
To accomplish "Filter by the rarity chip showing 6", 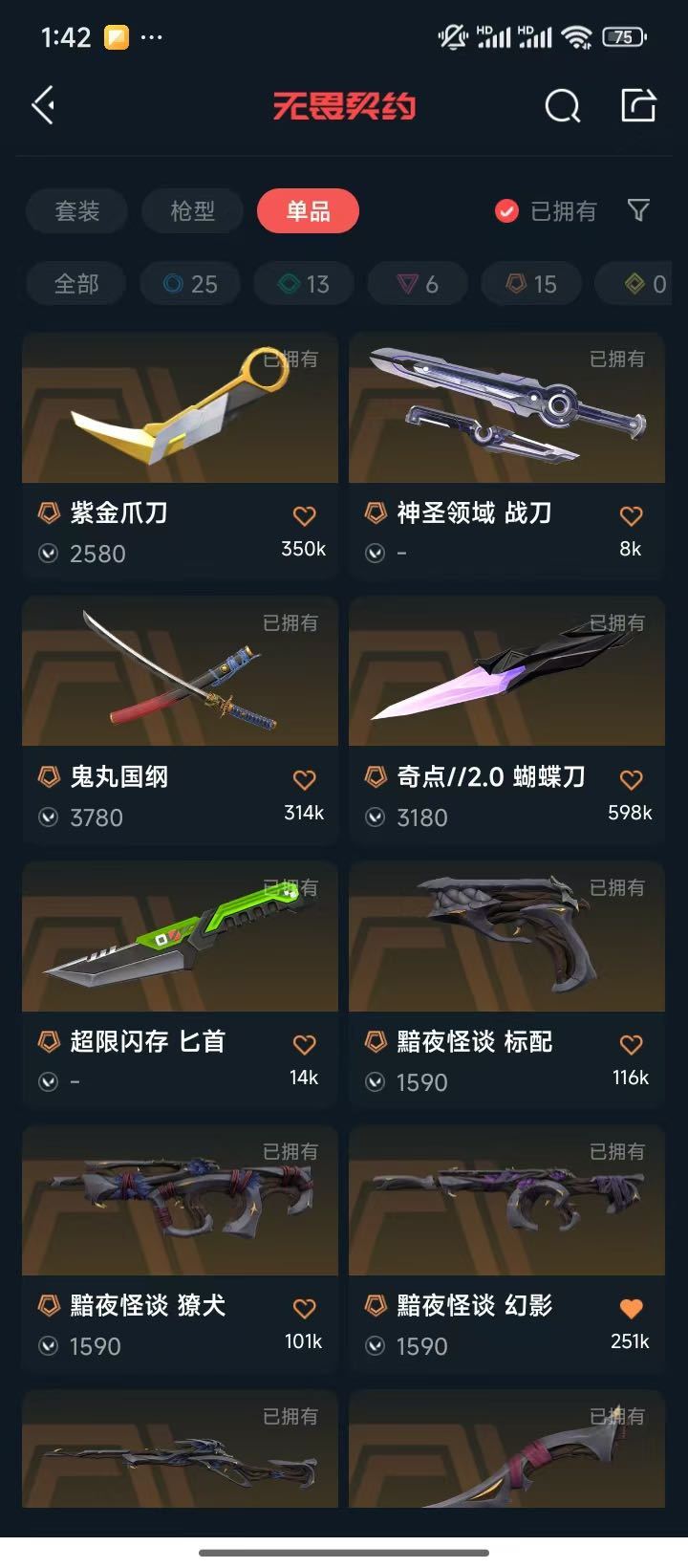I will click(418, 284).
